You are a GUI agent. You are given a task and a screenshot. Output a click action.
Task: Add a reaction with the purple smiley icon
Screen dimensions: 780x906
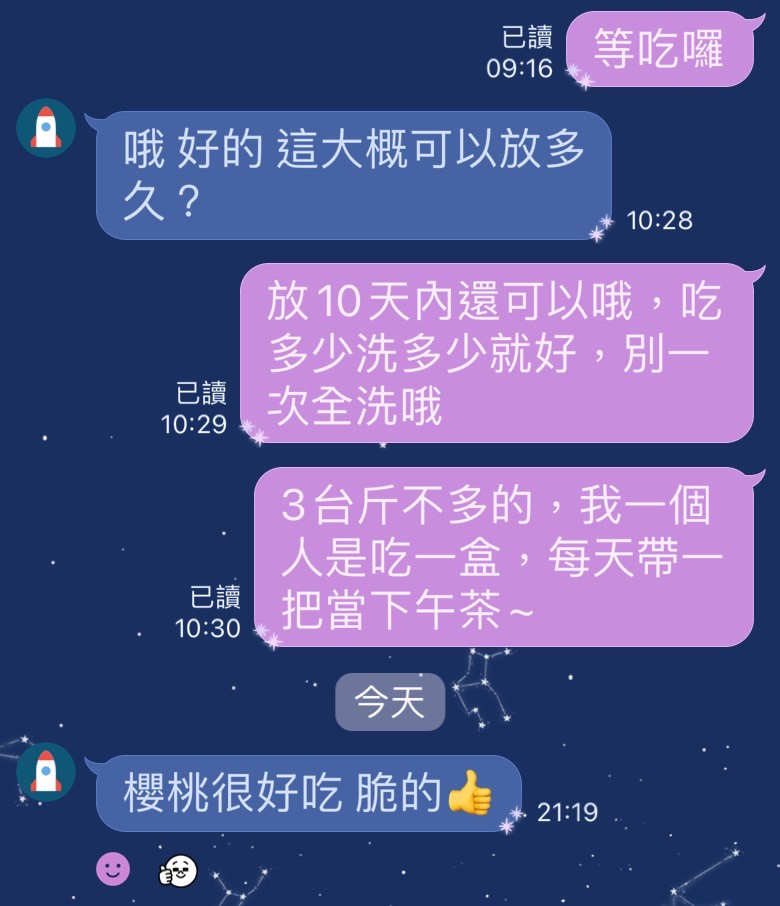pyautogui.click(x=113, y=869)
